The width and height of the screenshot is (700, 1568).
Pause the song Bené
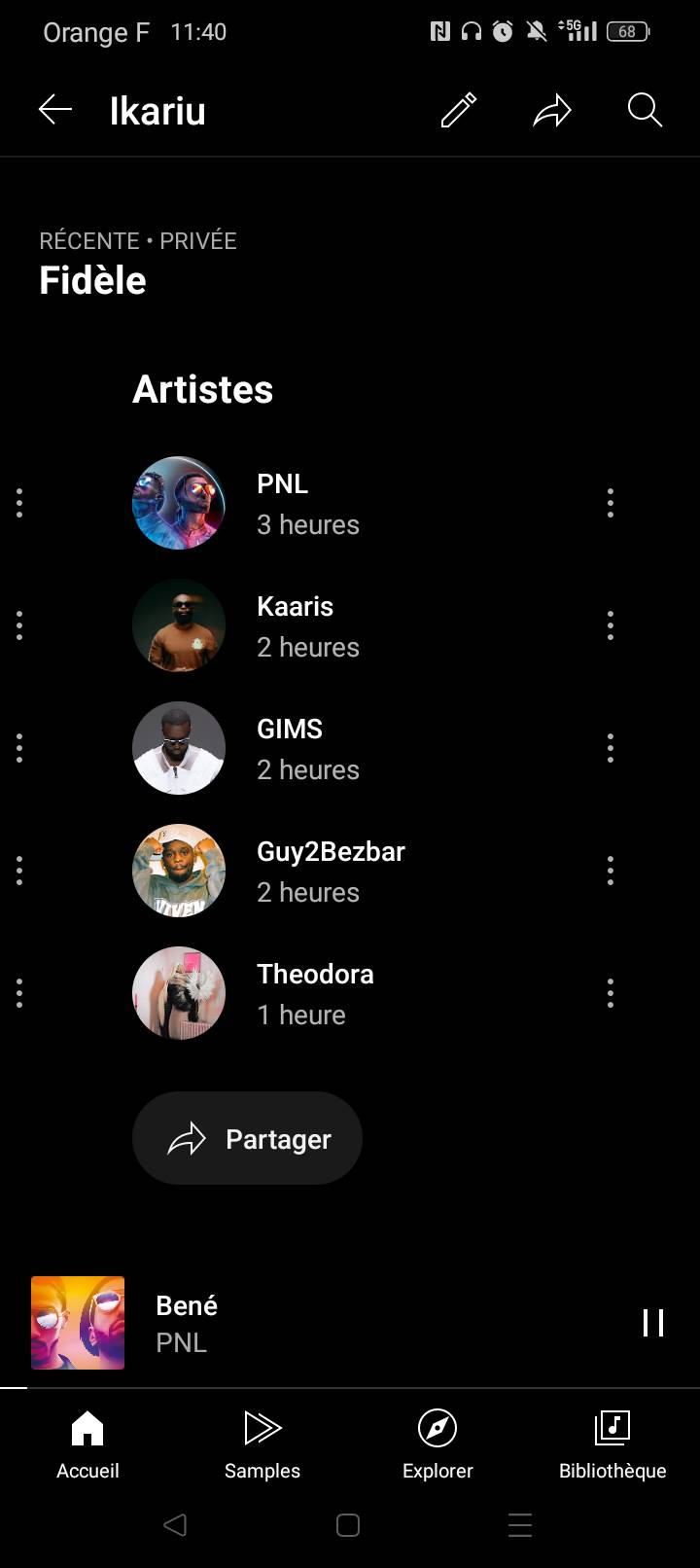coord(653,1323)
